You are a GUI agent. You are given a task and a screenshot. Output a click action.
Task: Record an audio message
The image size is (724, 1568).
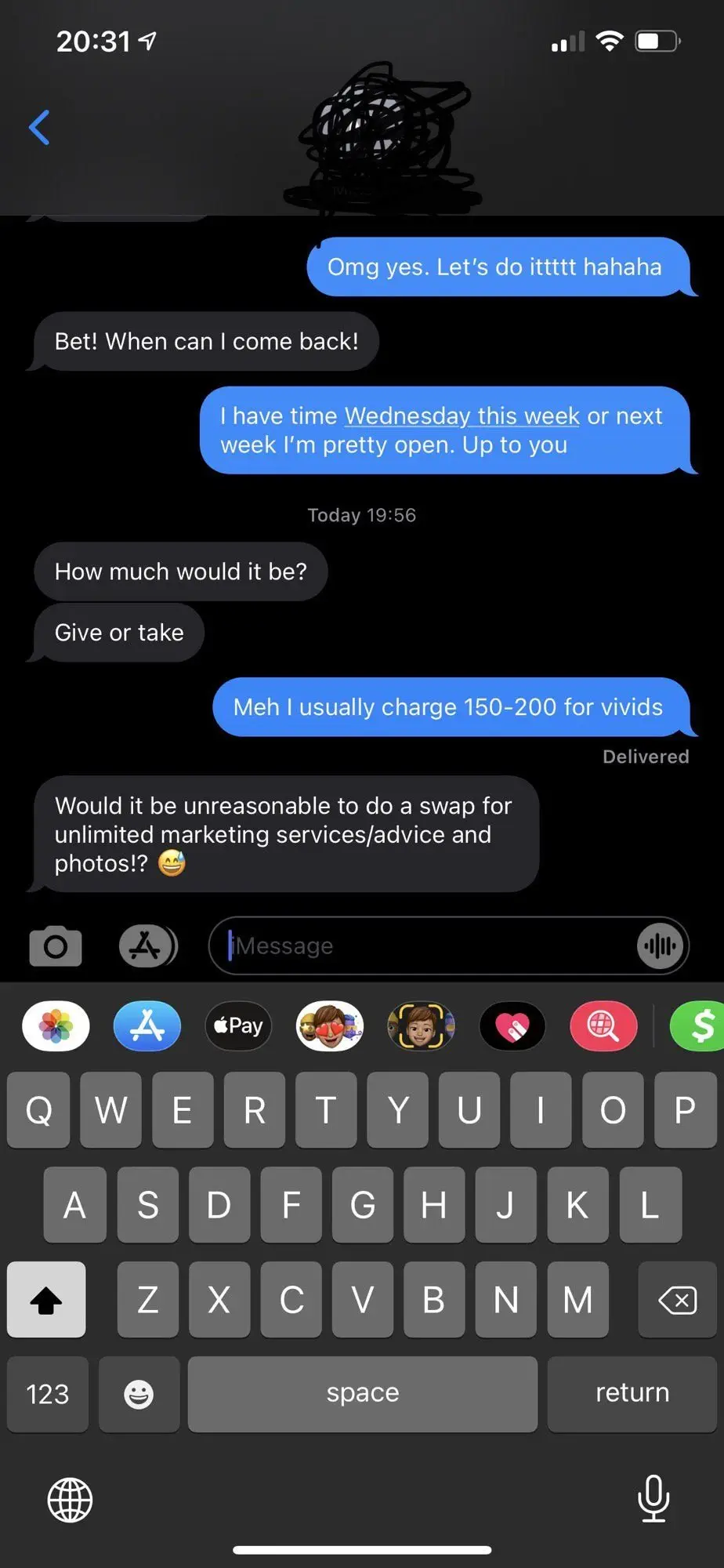(660, 946)
